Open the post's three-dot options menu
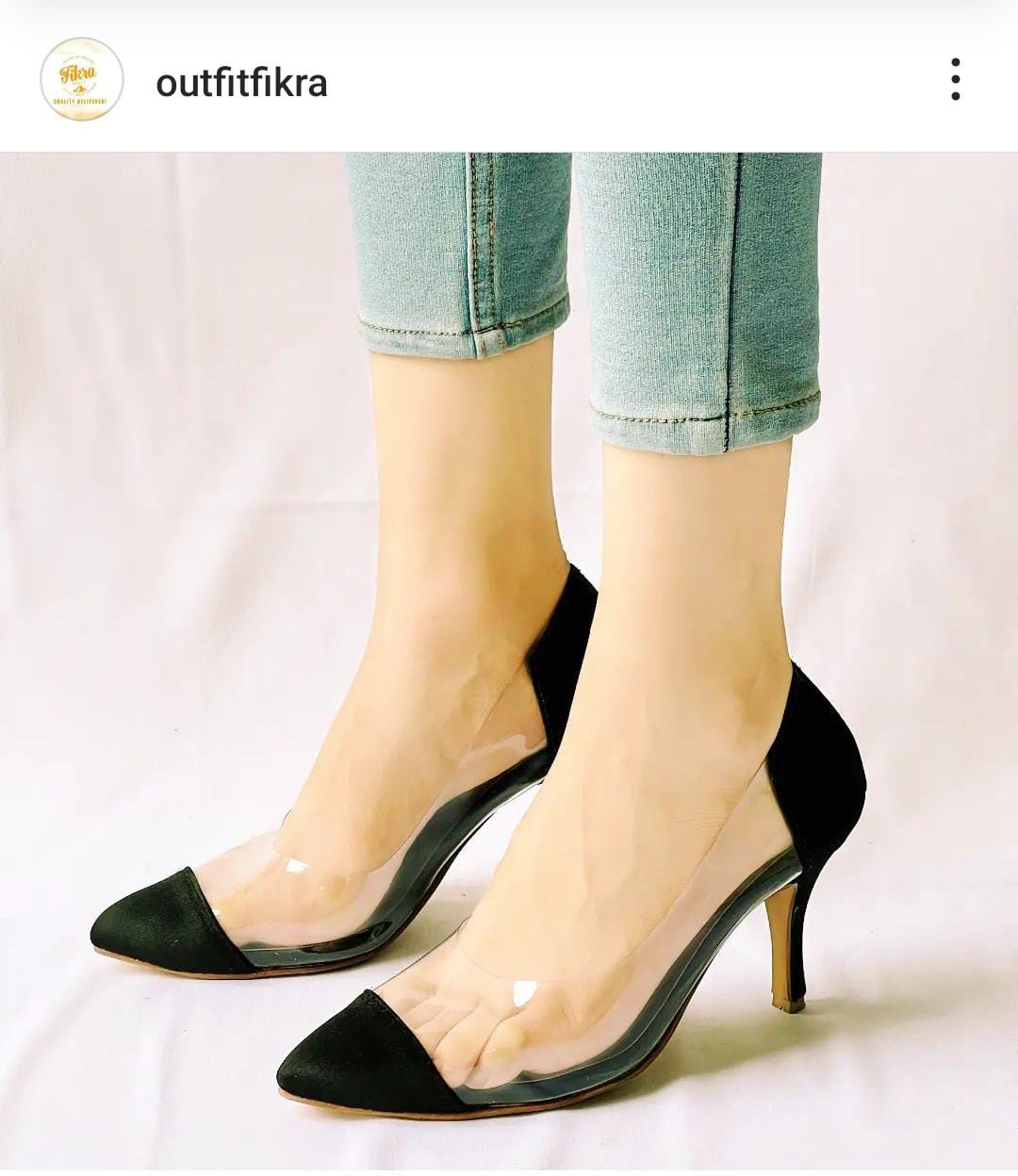The height and width of the screenshot is (1176, 1018). [955, 79]
